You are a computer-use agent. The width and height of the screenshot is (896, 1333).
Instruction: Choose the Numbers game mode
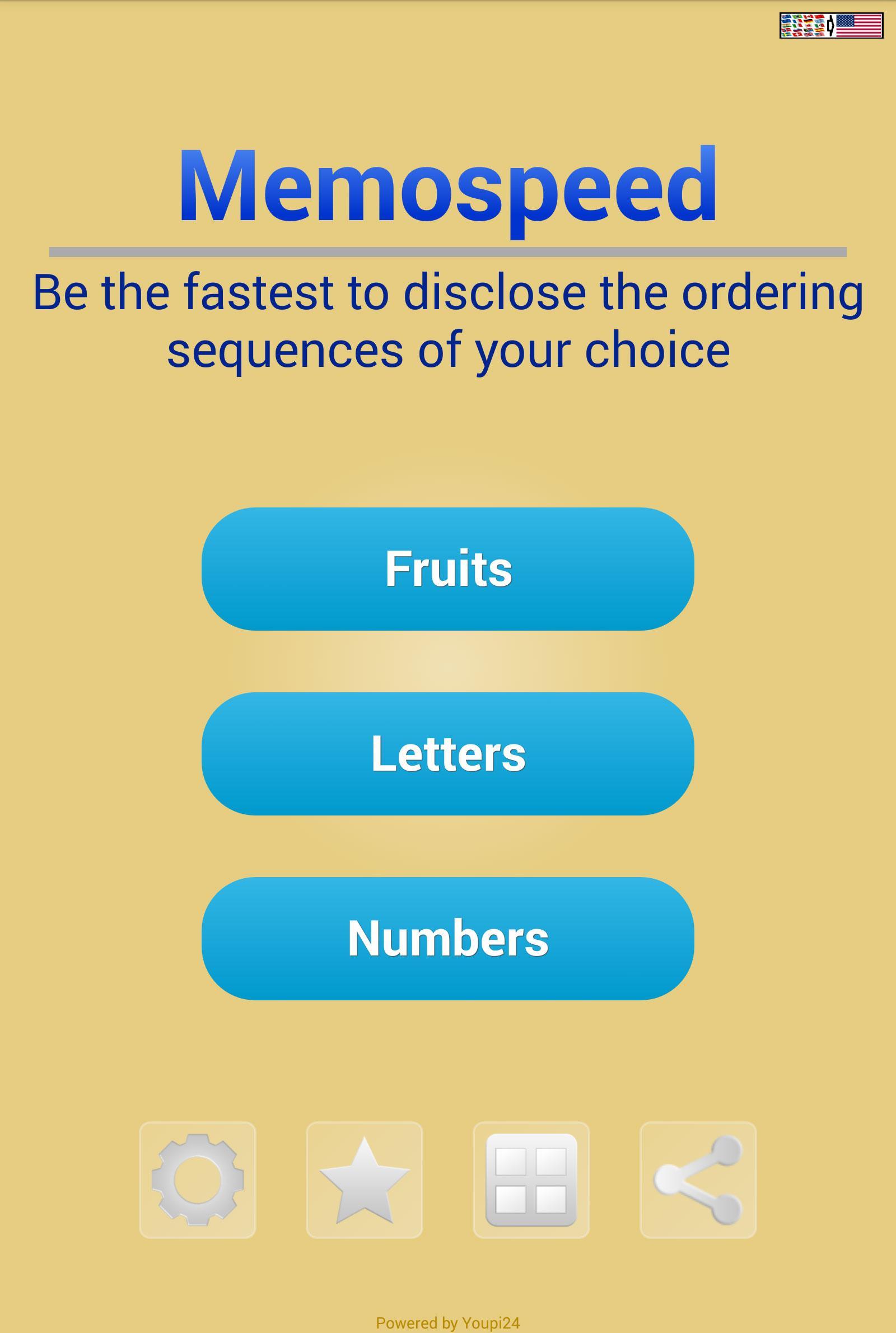coord(447,938)
